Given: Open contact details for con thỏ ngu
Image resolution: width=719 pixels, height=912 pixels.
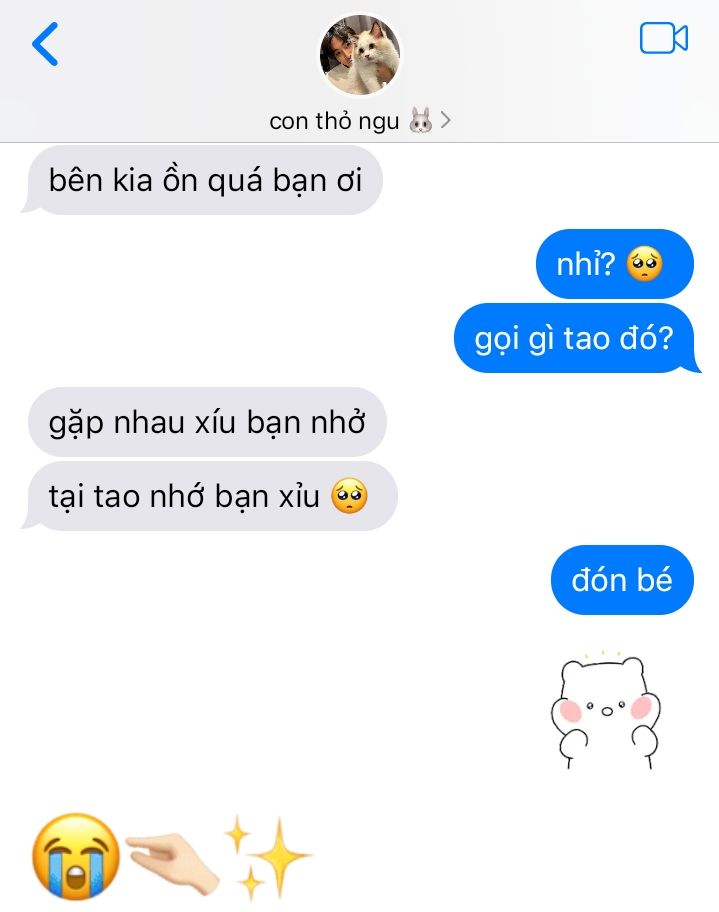Looking at the screenshot, I should pos(360,121).
